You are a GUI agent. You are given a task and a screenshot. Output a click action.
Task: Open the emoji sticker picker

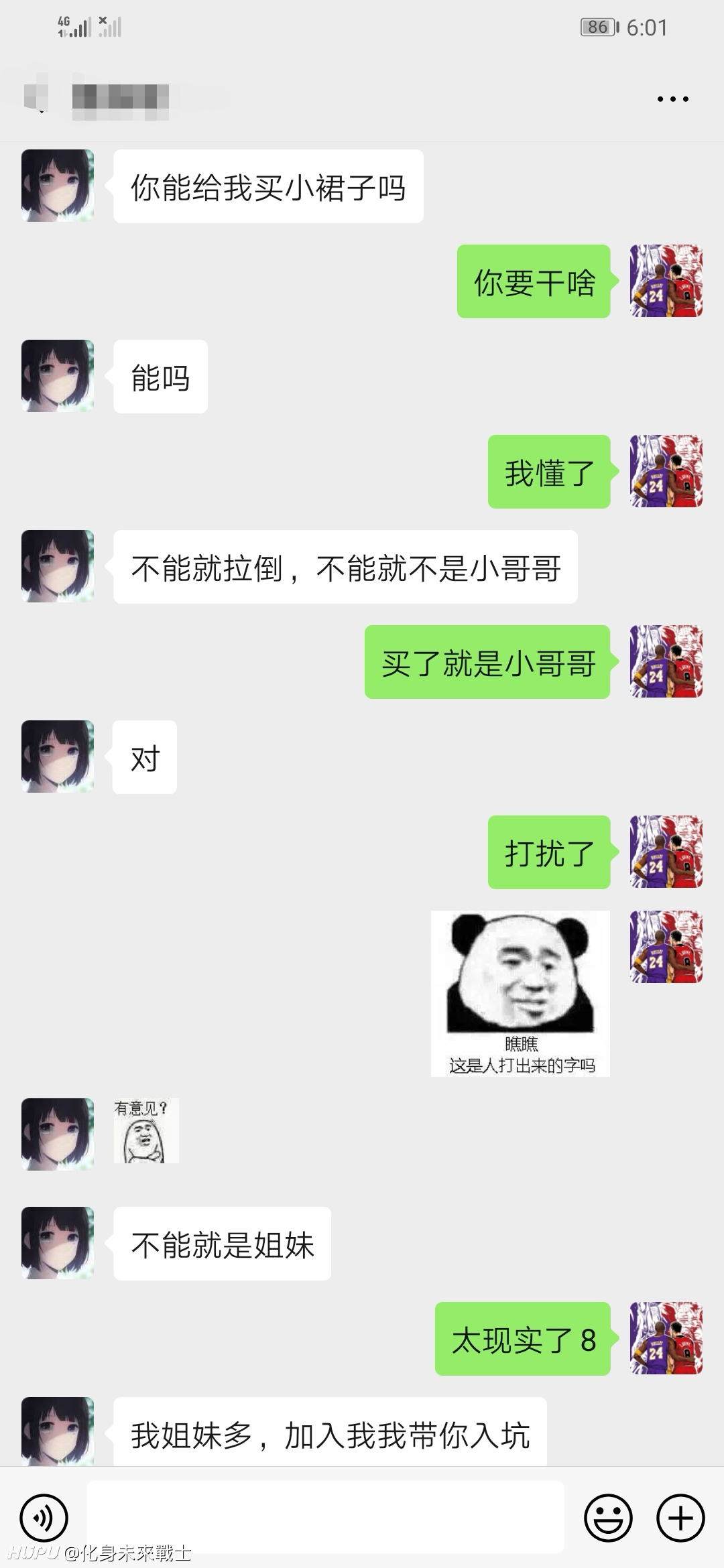pos(608,1518)
